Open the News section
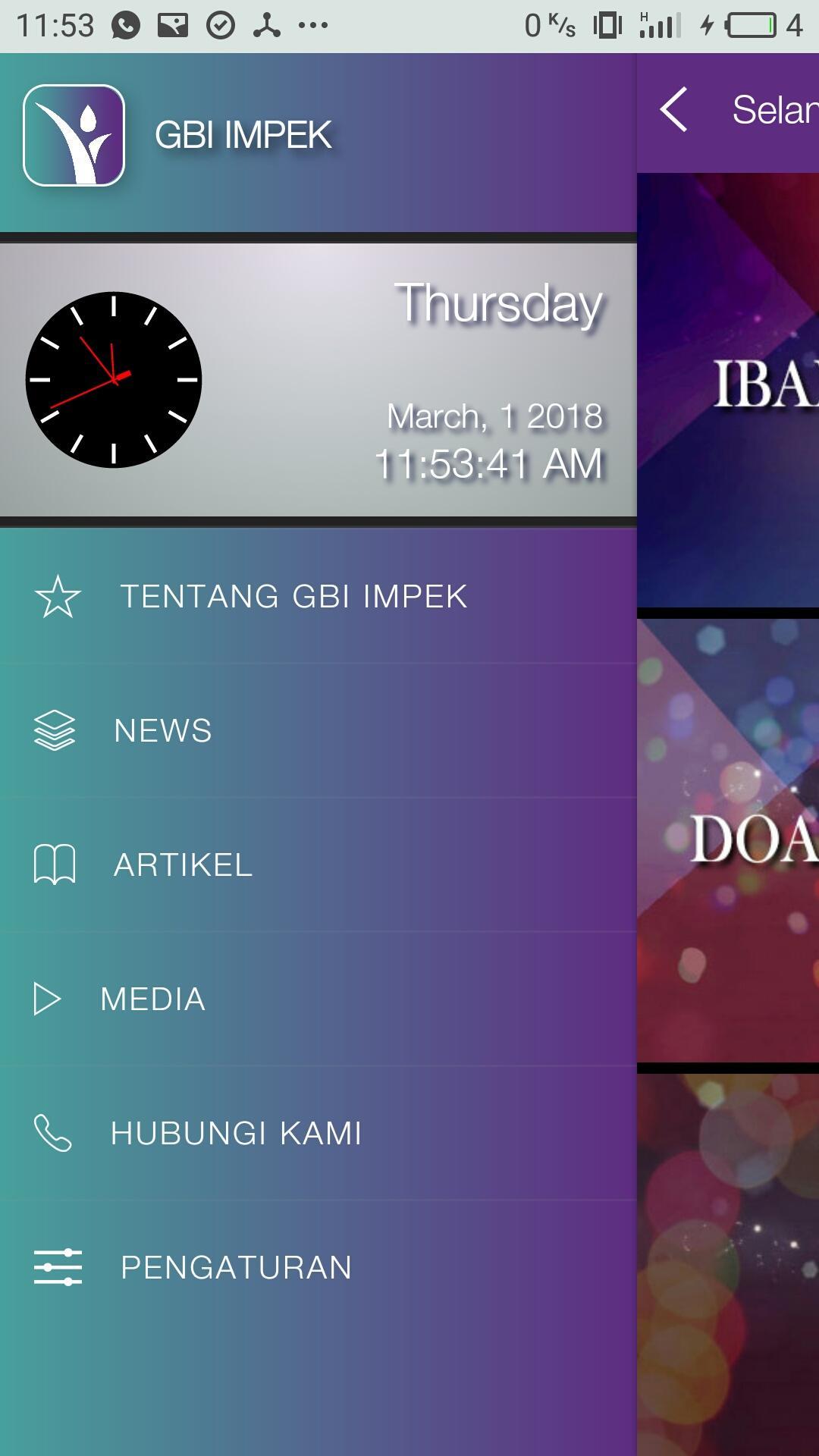The height and width of the screenshot is (1456, 819). (162, 731)
